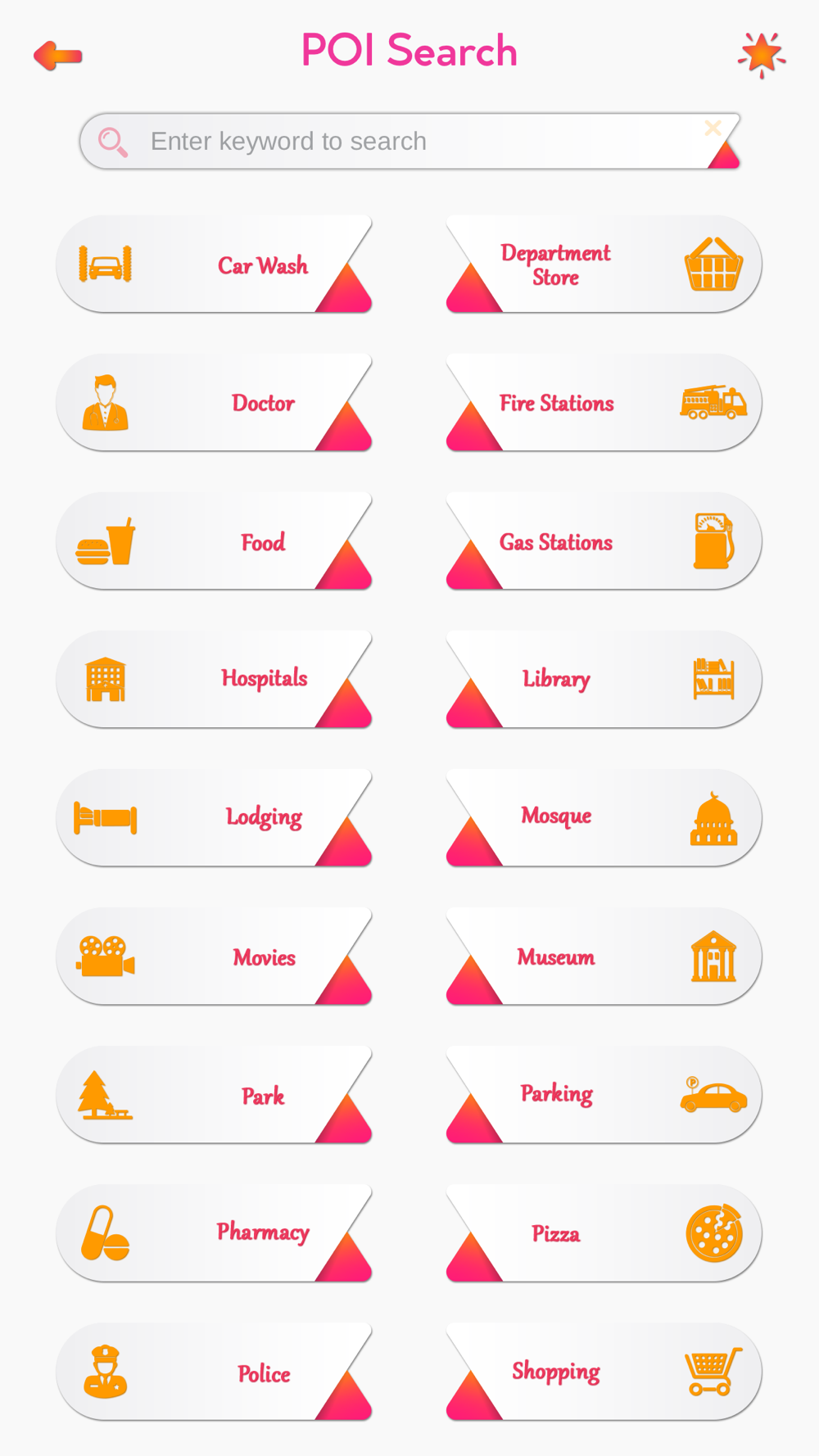Show Movies locations
This screenshot has height=1456, width=819.
coord(215,956)
